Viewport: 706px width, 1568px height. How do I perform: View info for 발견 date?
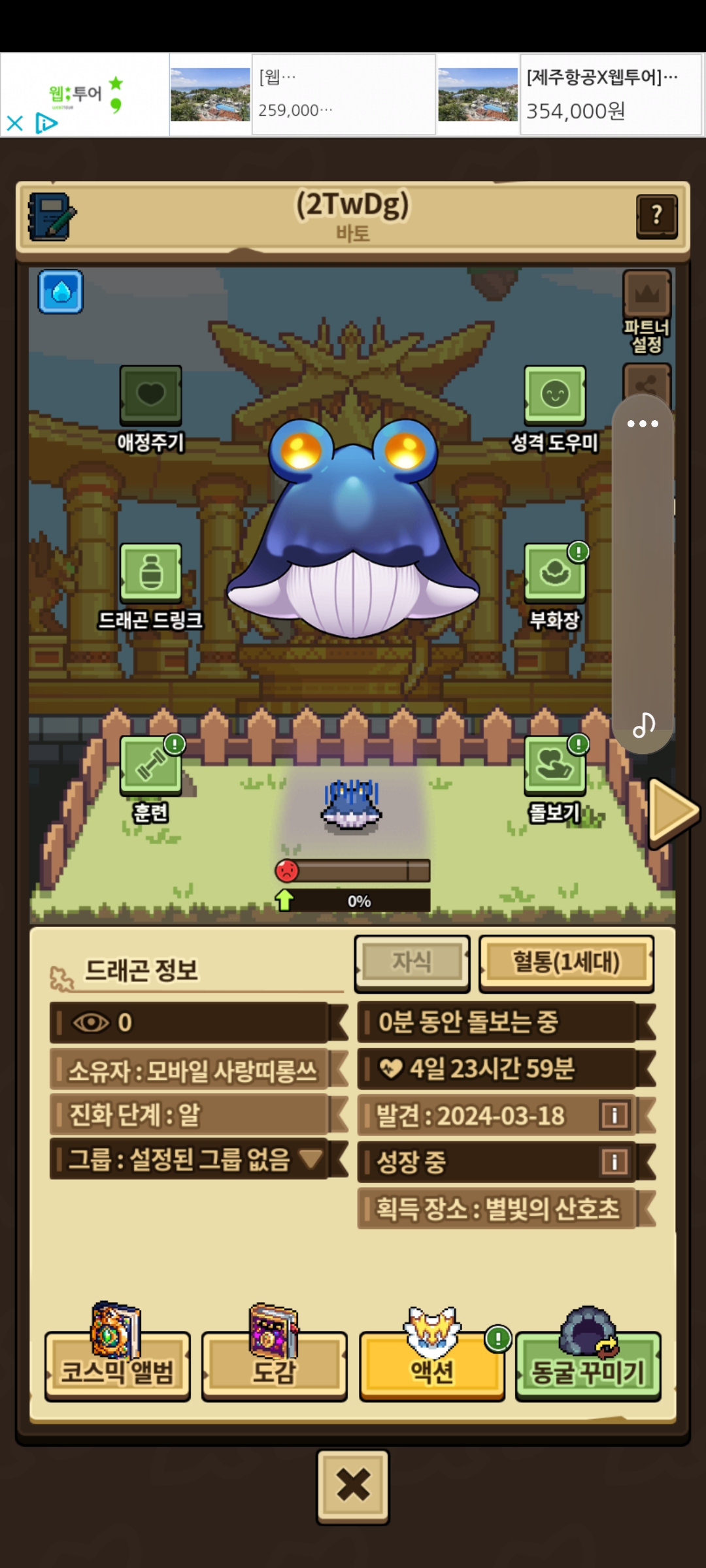click(614, 1115)
